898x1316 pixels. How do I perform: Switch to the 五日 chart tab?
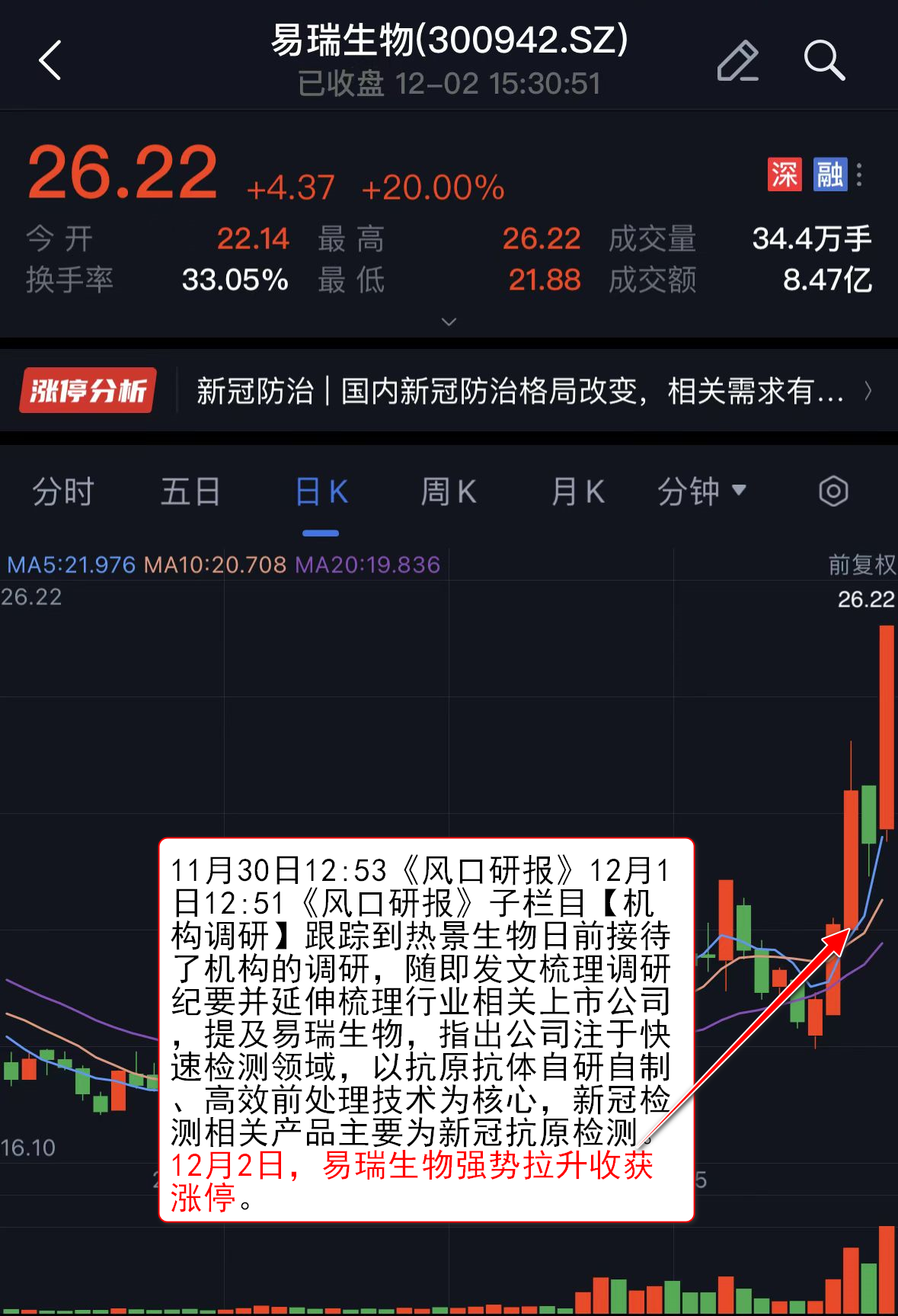click(190, 491)
